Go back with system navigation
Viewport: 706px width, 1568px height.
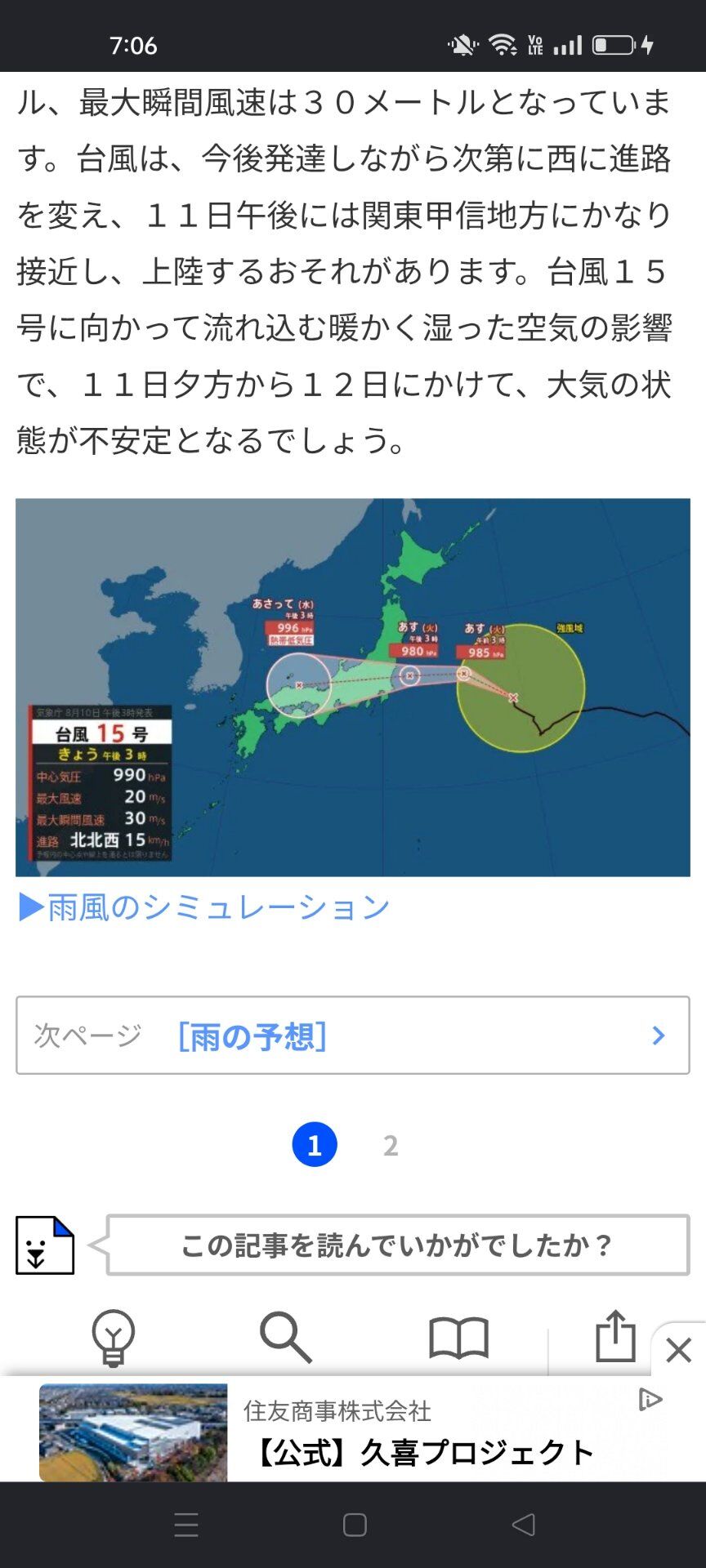pyautogui.click(x=523, y=1525)
